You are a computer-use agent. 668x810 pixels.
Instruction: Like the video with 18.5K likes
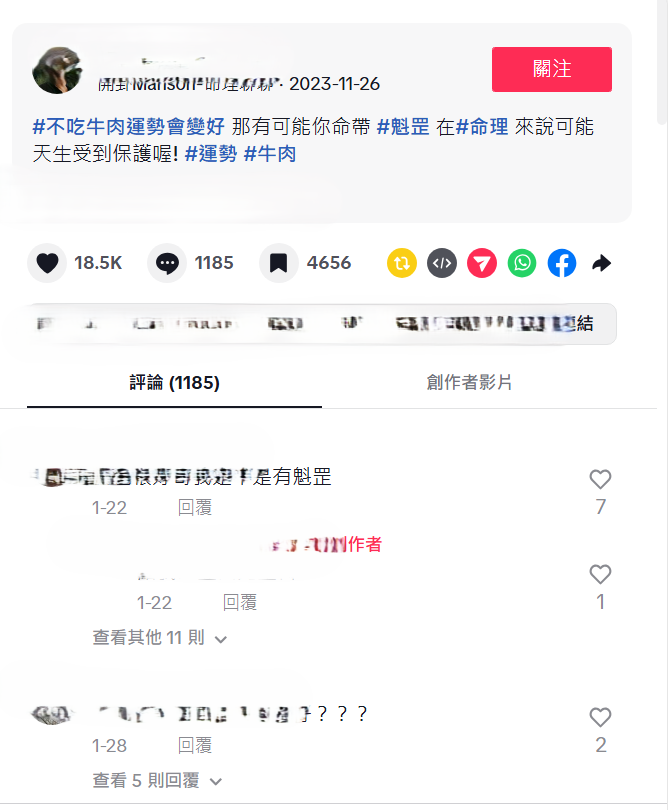(47, 263)
